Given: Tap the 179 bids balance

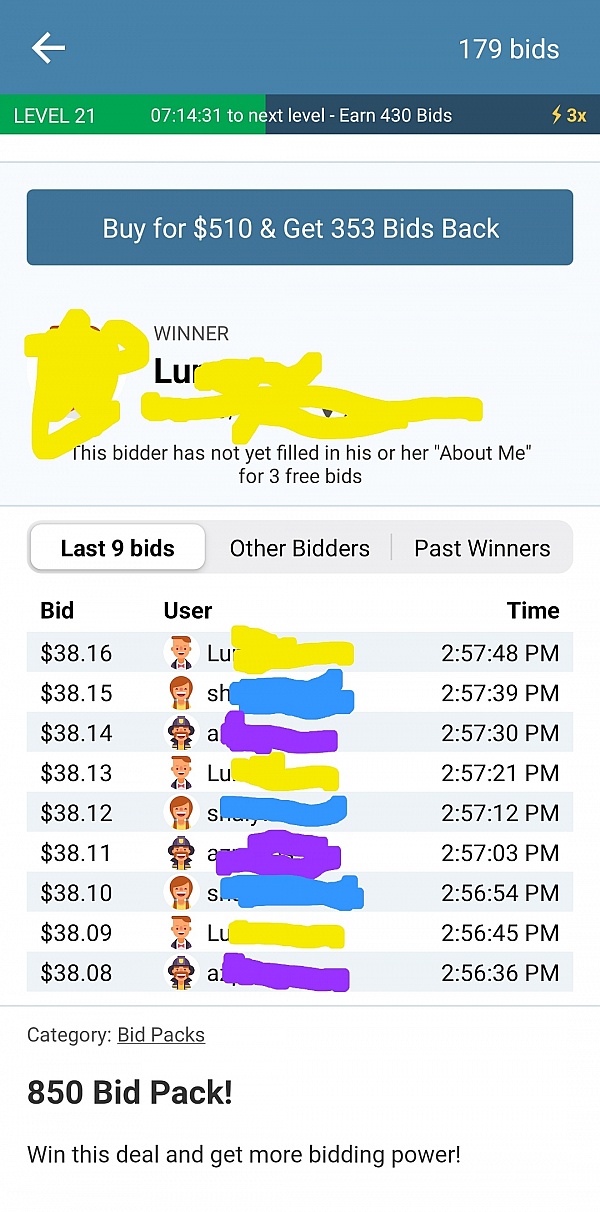Looking at the screenshot, I should tap(508, 49).
